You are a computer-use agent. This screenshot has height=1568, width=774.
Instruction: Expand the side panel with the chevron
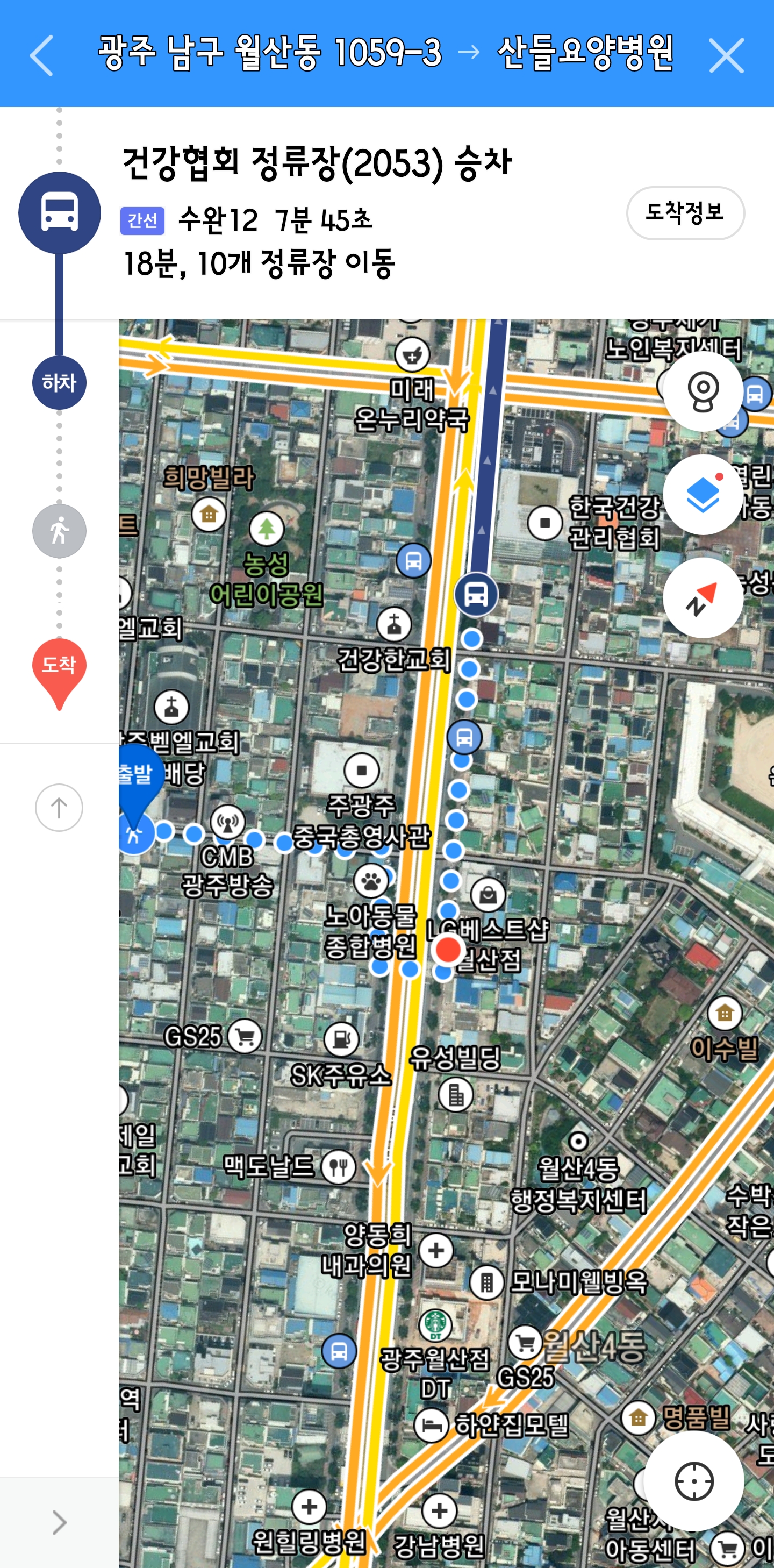click(x=59, y=1522)
